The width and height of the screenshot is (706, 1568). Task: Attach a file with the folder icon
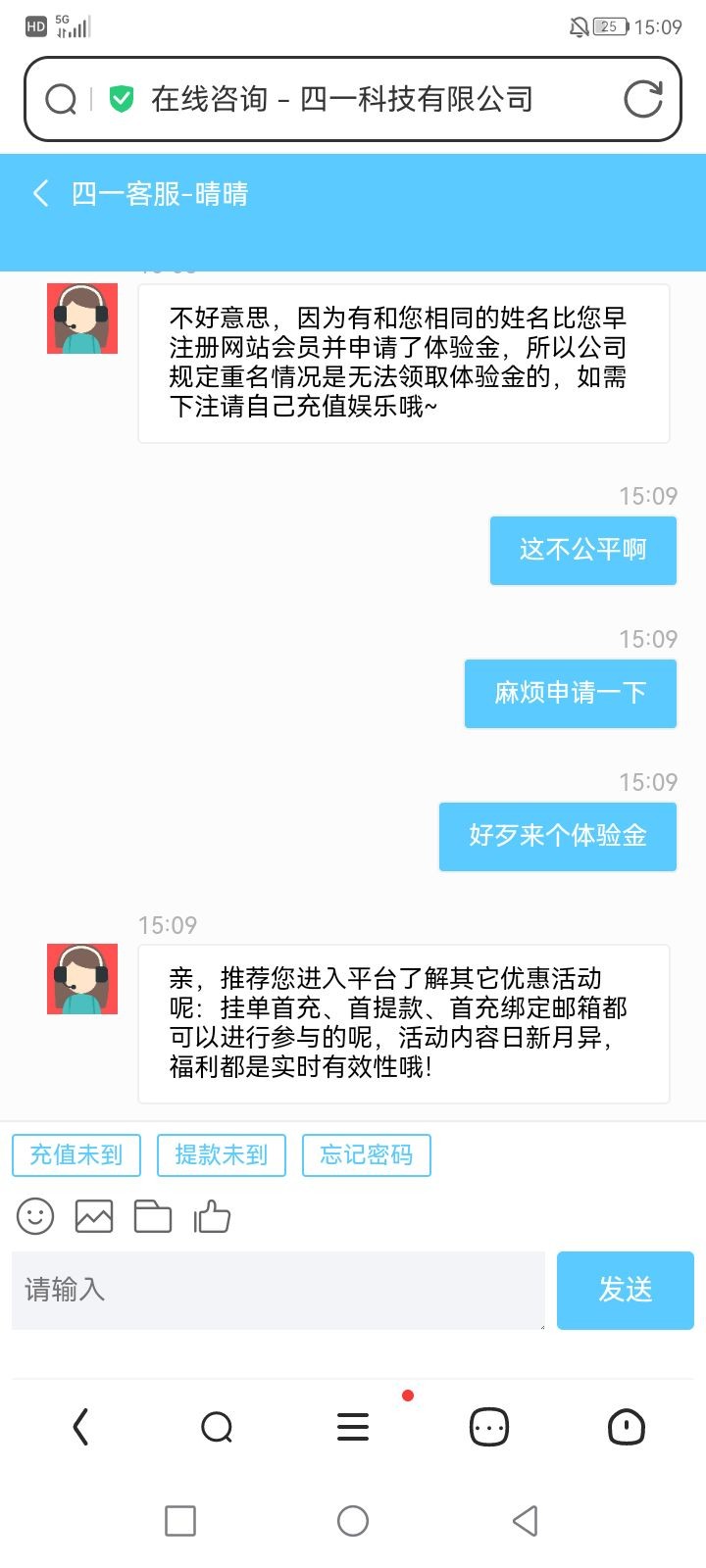153,1217
